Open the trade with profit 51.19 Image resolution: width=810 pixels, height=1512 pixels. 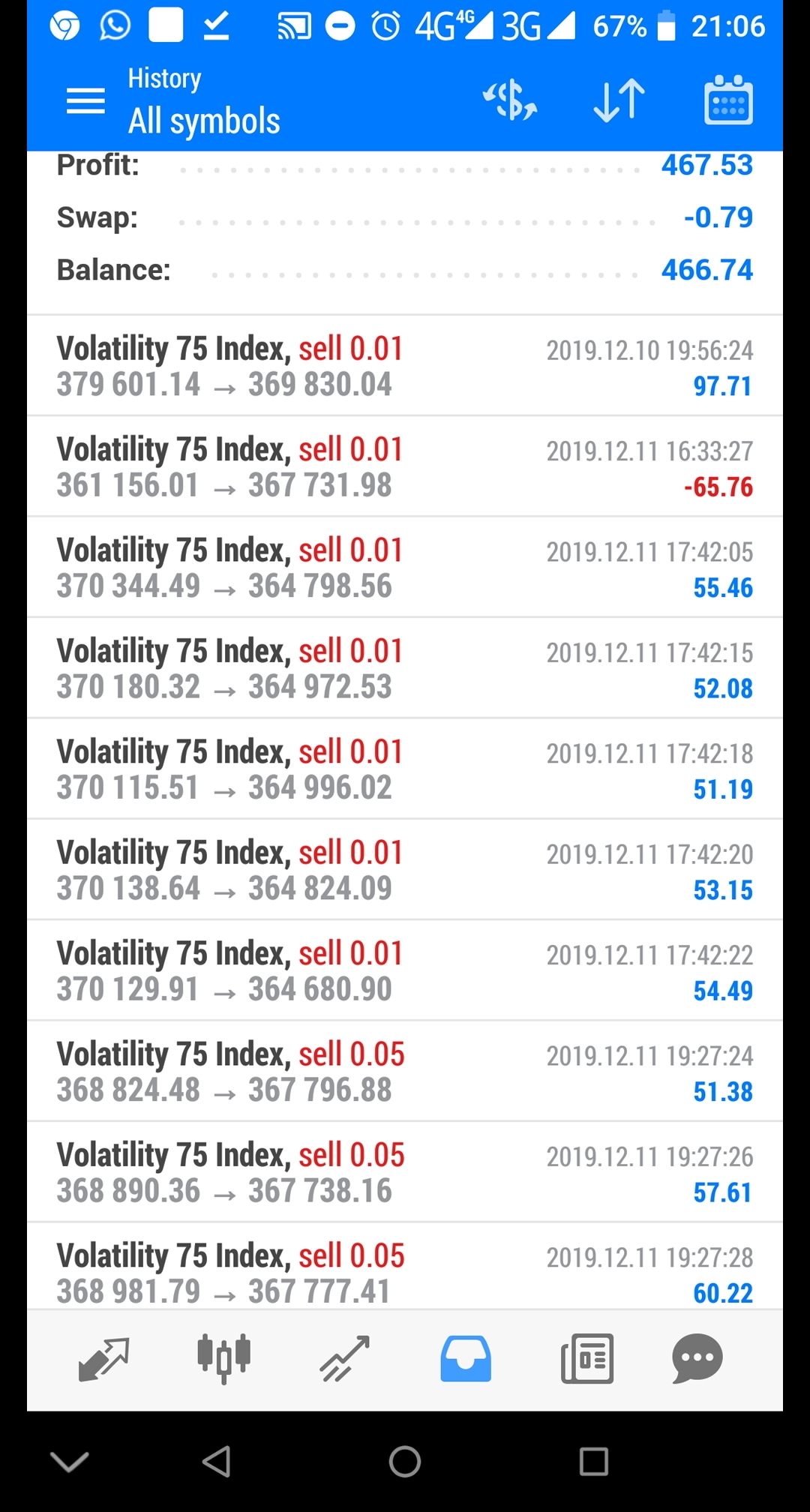click(405, 769)
